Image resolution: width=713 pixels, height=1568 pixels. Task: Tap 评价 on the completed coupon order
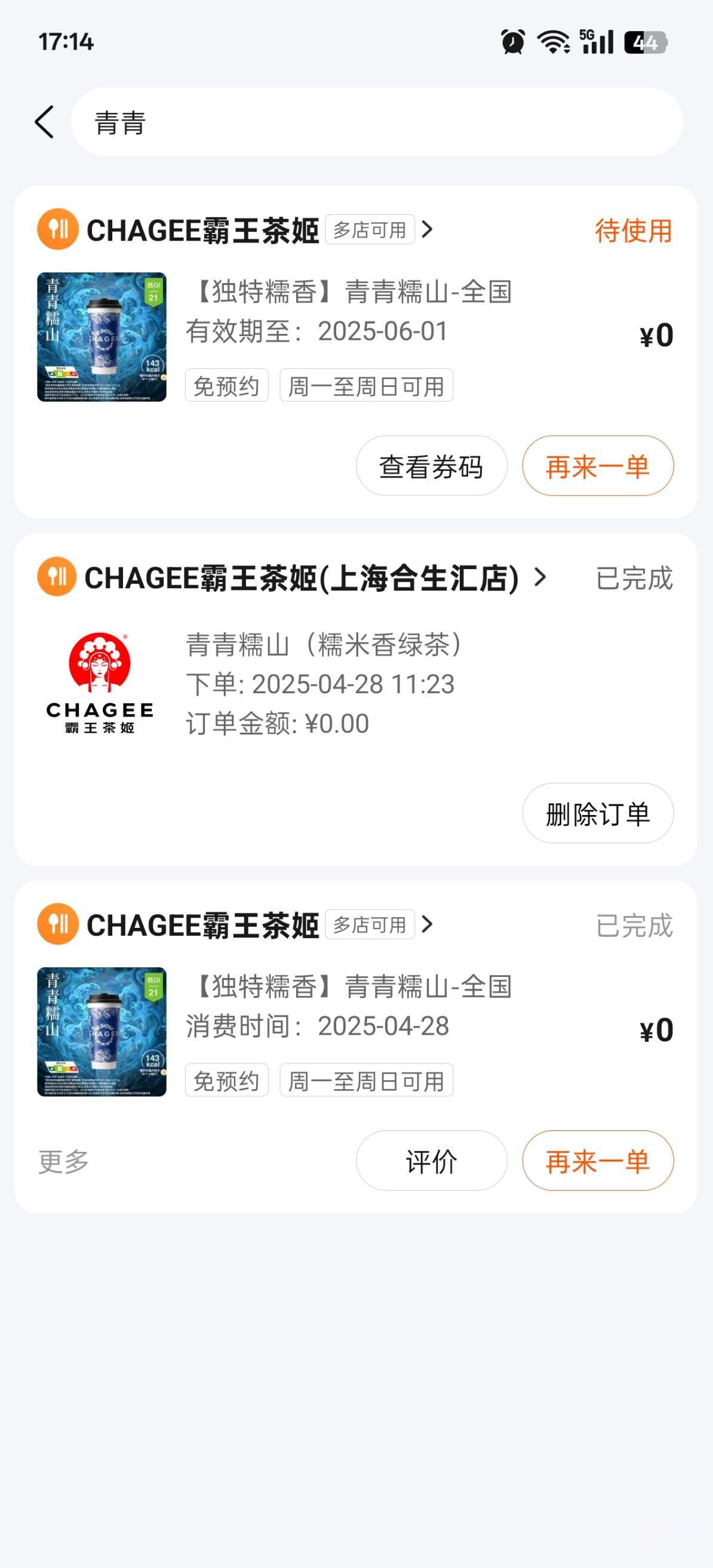pyautogui.click(x=431, y=1161)
